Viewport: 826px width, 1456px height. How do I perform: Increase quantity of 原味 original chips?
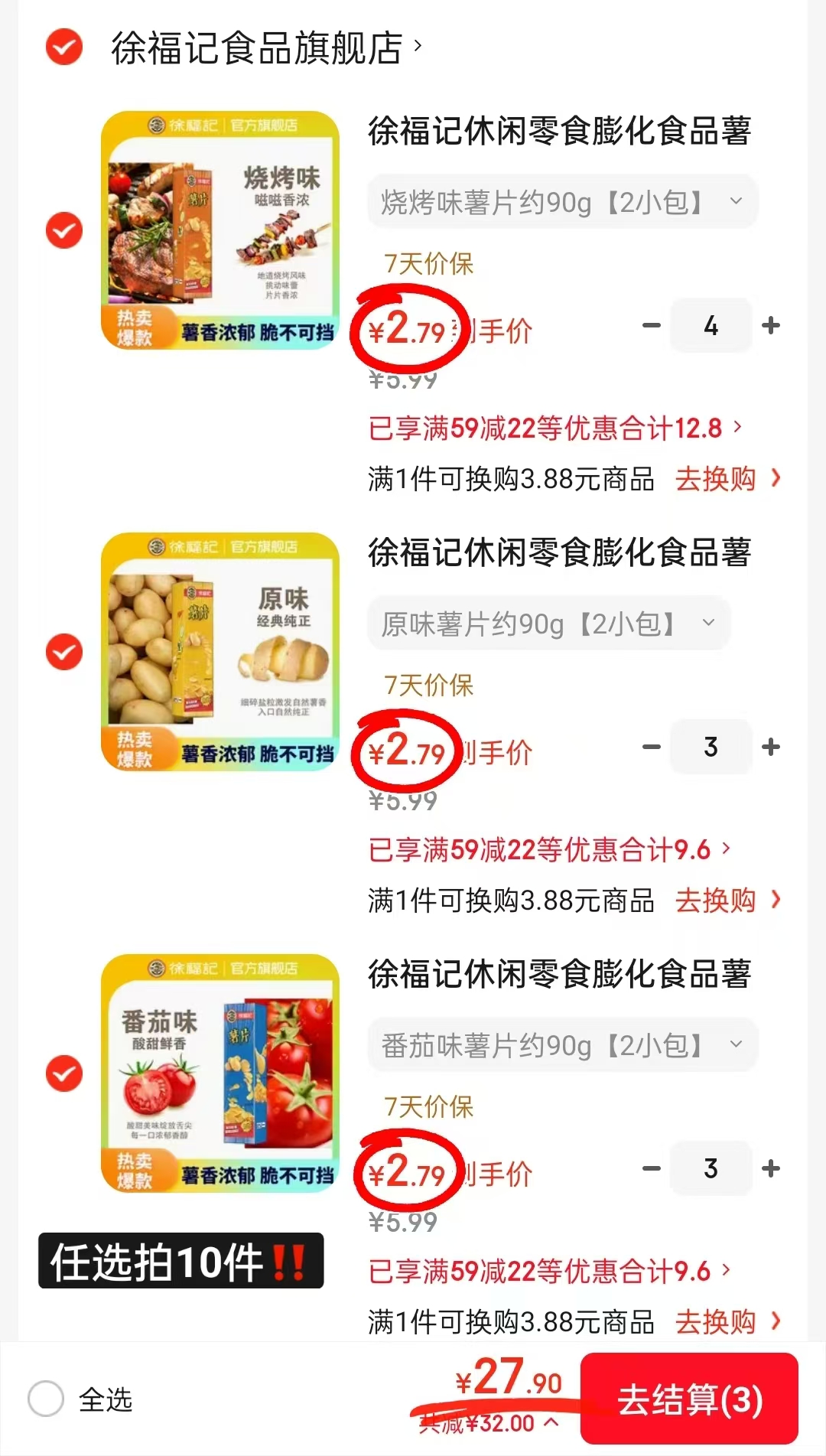[x=771, y=748]
